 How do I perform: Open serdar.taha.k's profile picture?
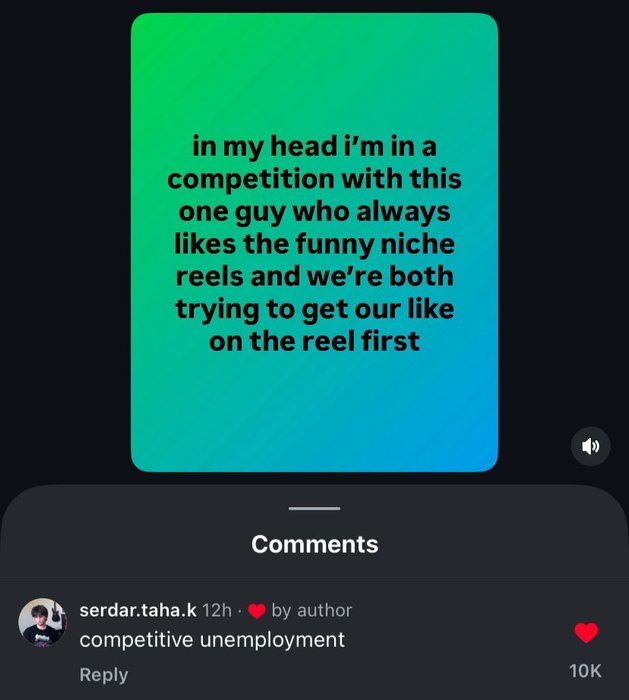click(x=42, y=623)
